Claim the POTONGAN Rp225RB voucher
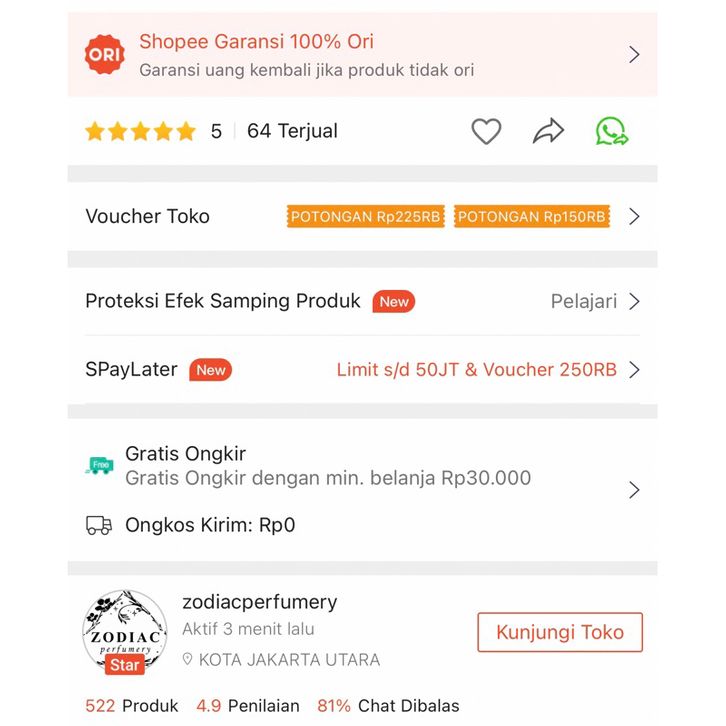The image size is (726, 726). click(x=365, y=216)
